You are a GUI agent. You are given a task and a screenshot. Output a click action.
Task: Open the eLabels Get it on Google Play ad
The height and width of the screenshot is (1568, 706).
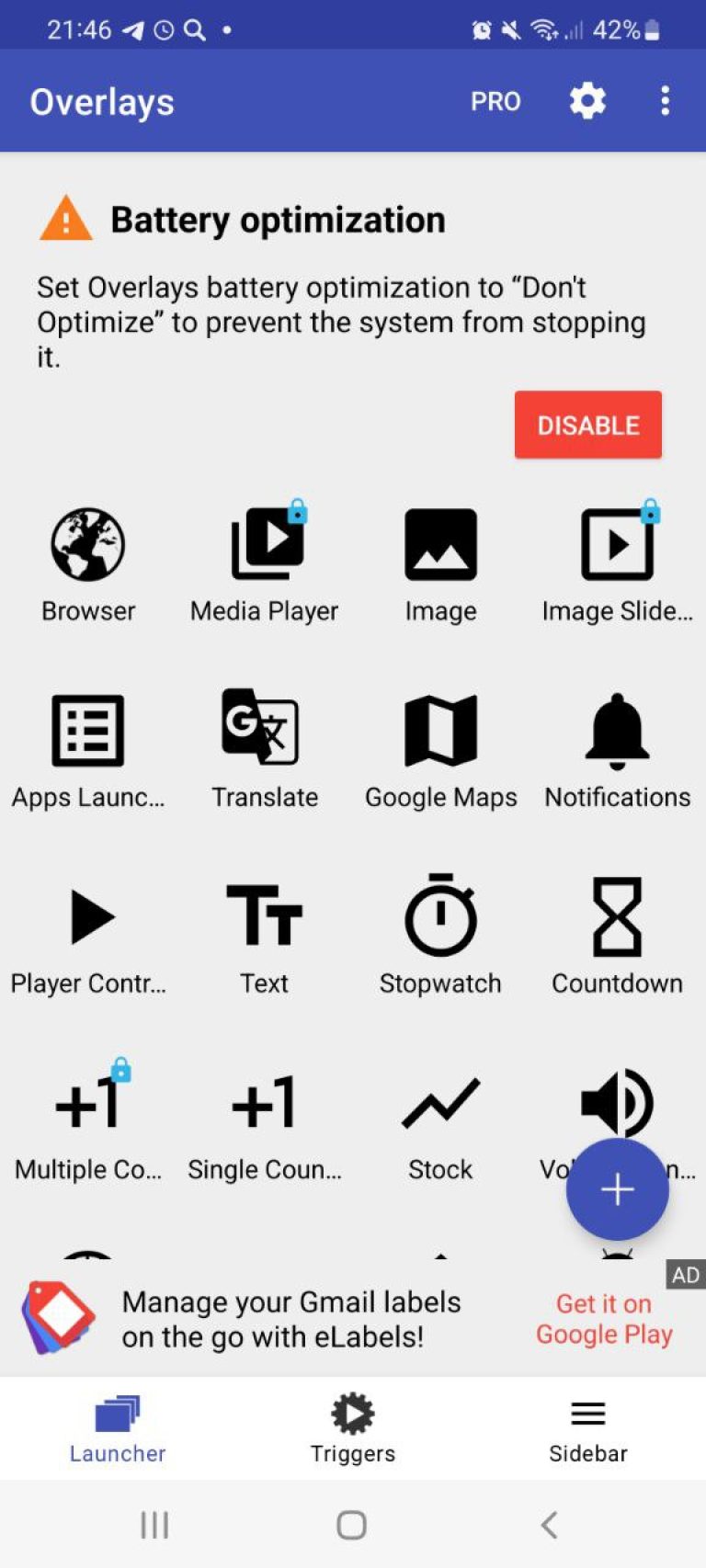[604, 1319]
